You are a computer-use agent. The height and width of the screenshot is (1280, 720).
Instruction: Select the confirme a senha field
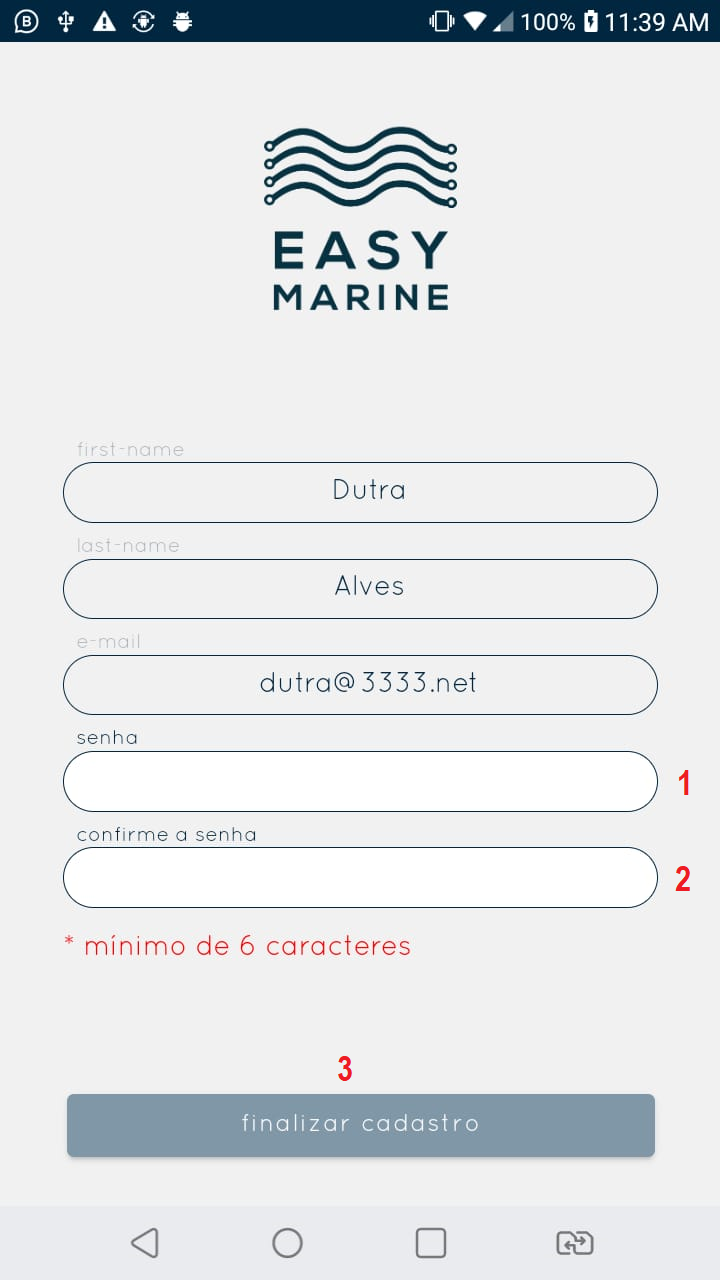360,877
